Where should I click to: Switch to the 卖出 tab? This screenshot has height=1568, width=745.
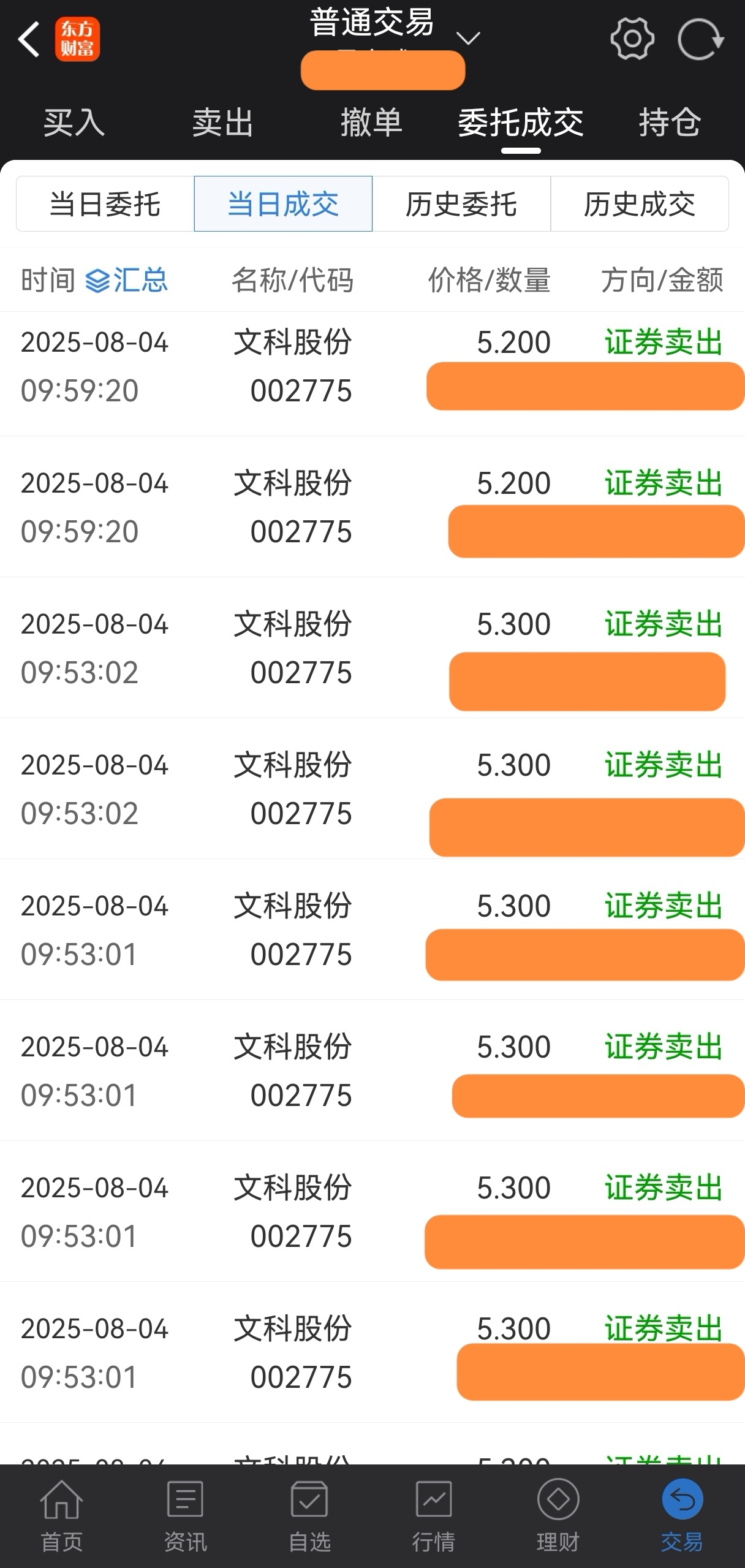[223, 123]
